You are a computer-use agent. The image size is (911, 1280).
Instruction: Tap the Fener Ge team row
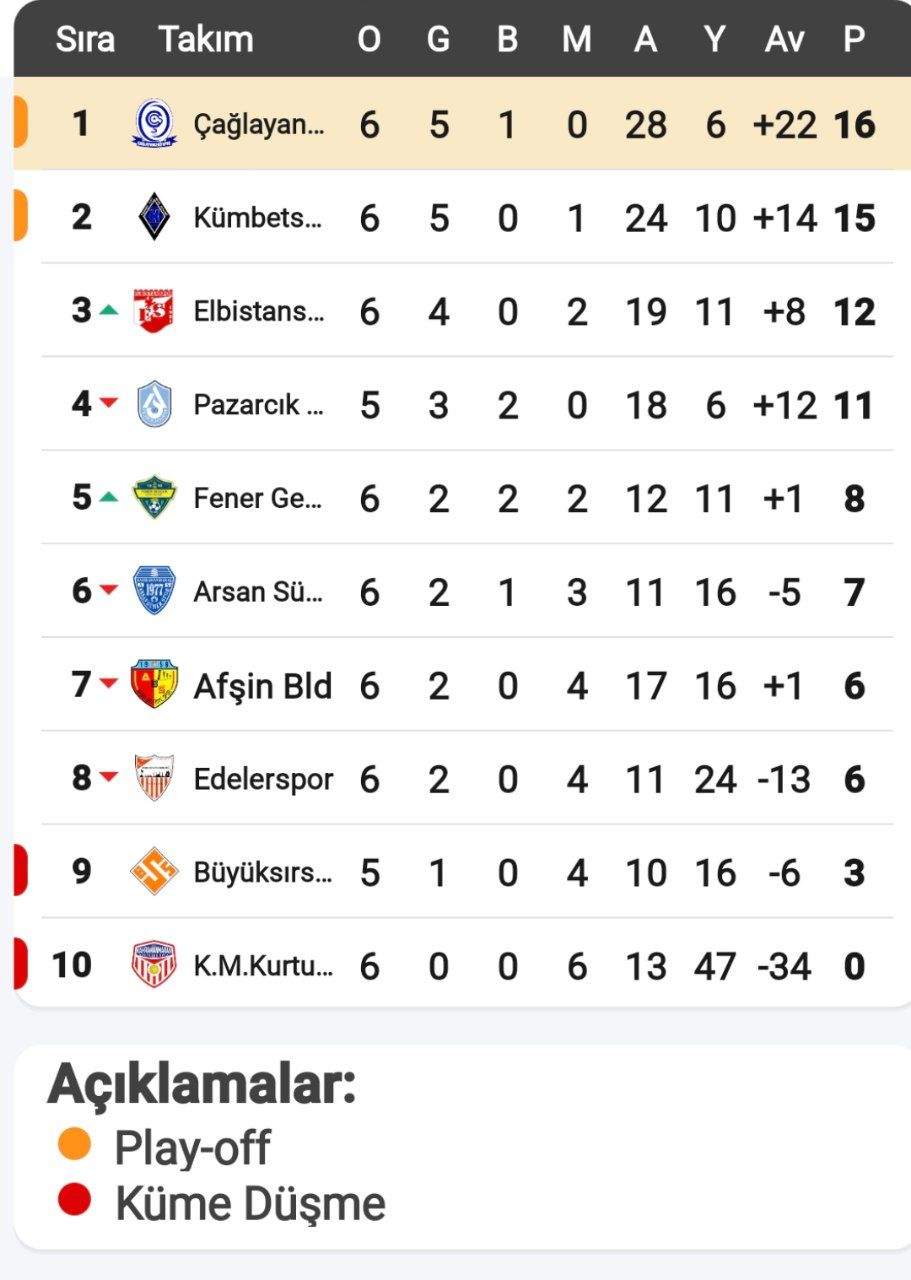coord(258,499)
